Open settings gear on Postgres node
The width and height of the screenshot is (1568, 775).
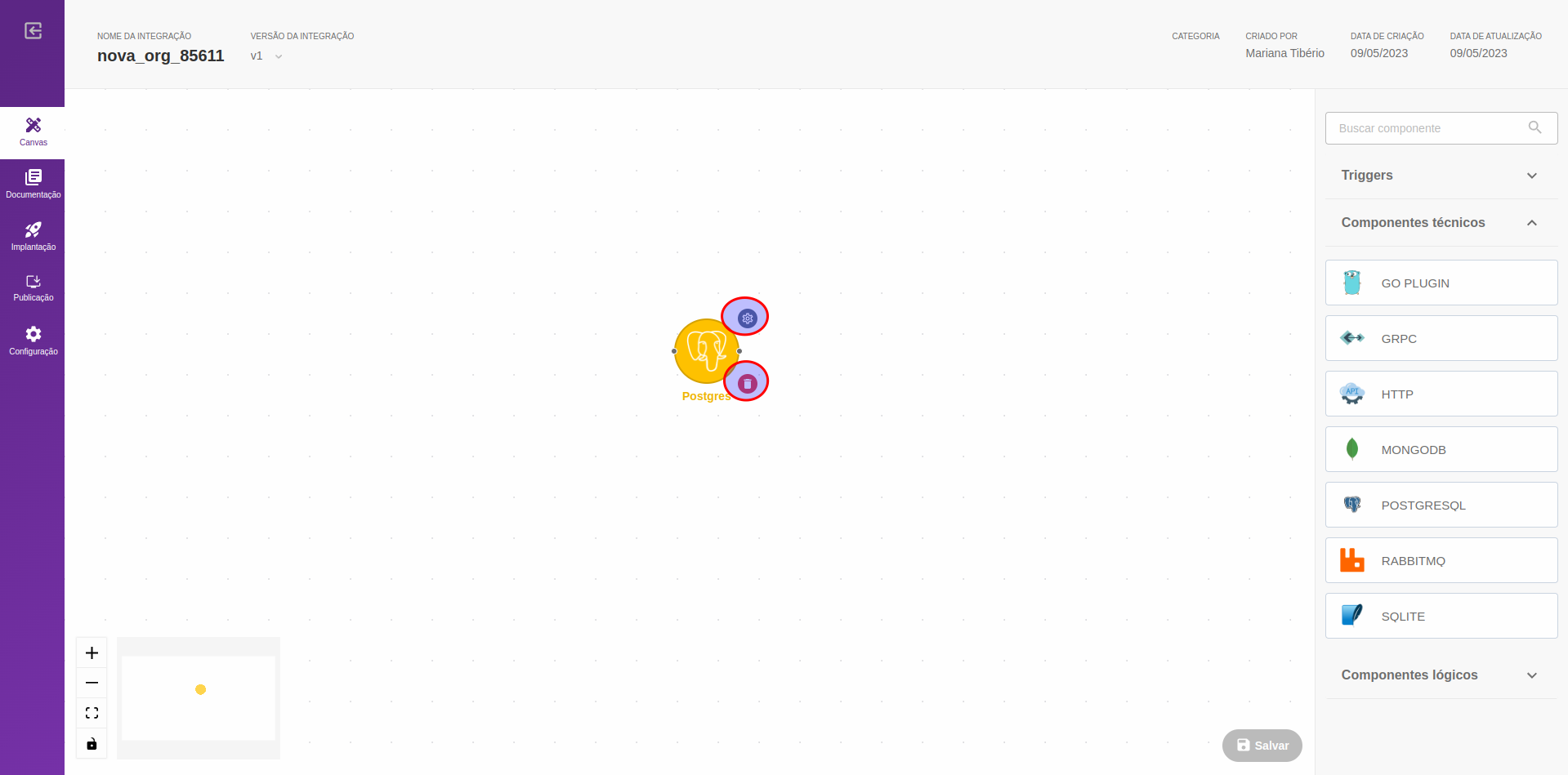tap(747, 318)
